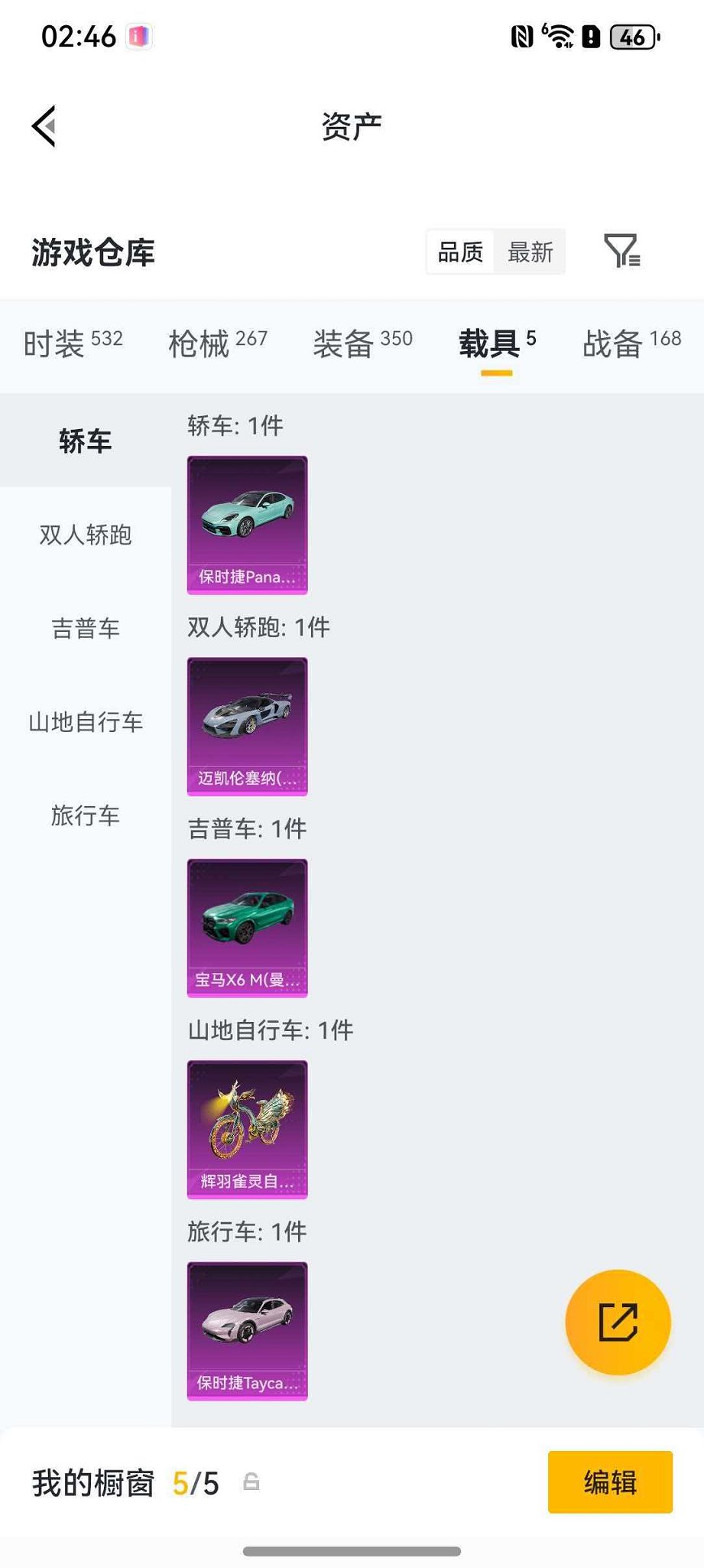Tap the 编辑 button
Screen dimensions: 704x1568
pyautogui.click(x=610, y=1482)
